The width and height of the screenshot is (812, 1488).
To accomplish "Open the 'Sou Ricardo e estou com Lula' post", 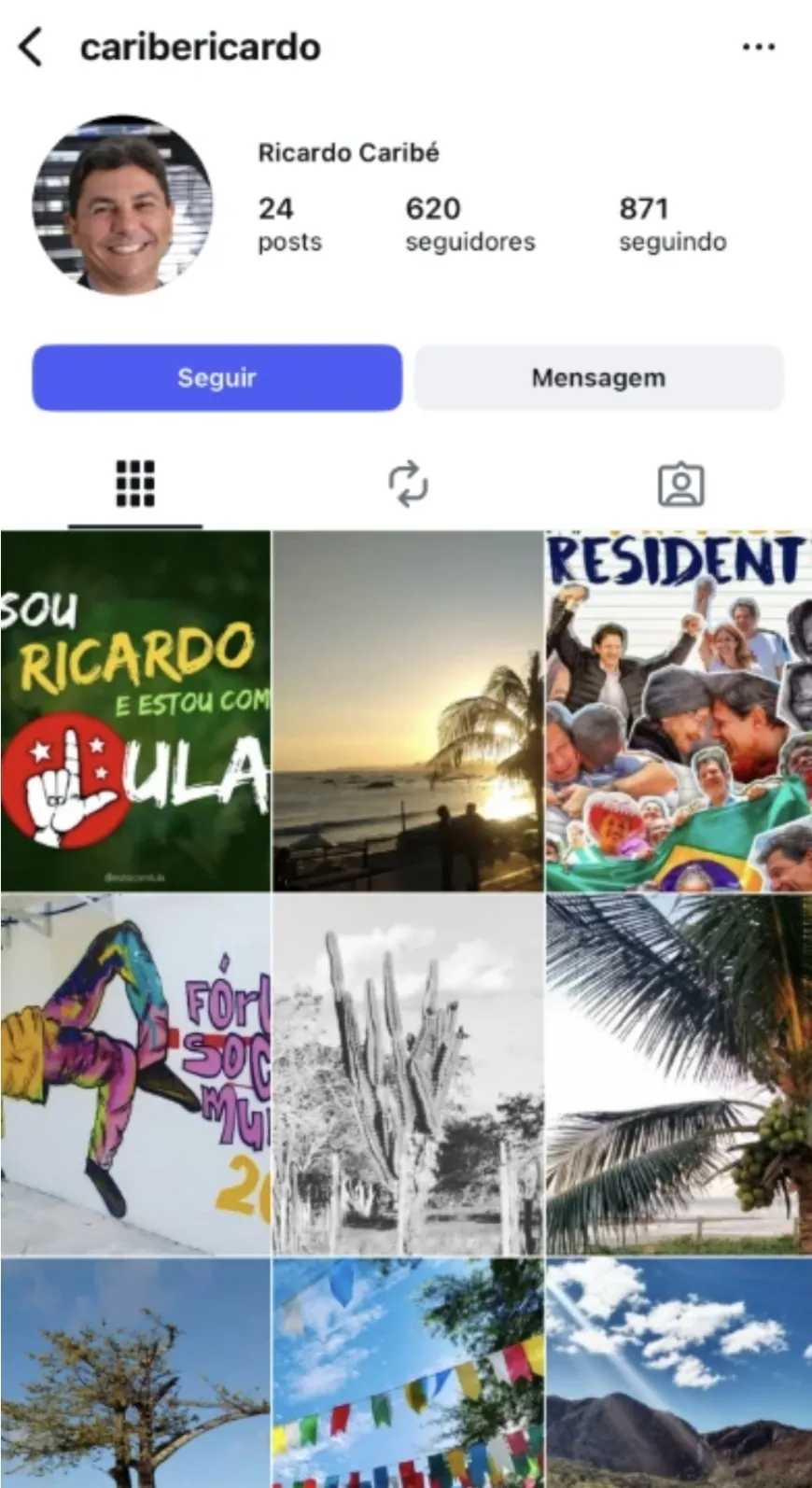I will [x=135, y=711].
